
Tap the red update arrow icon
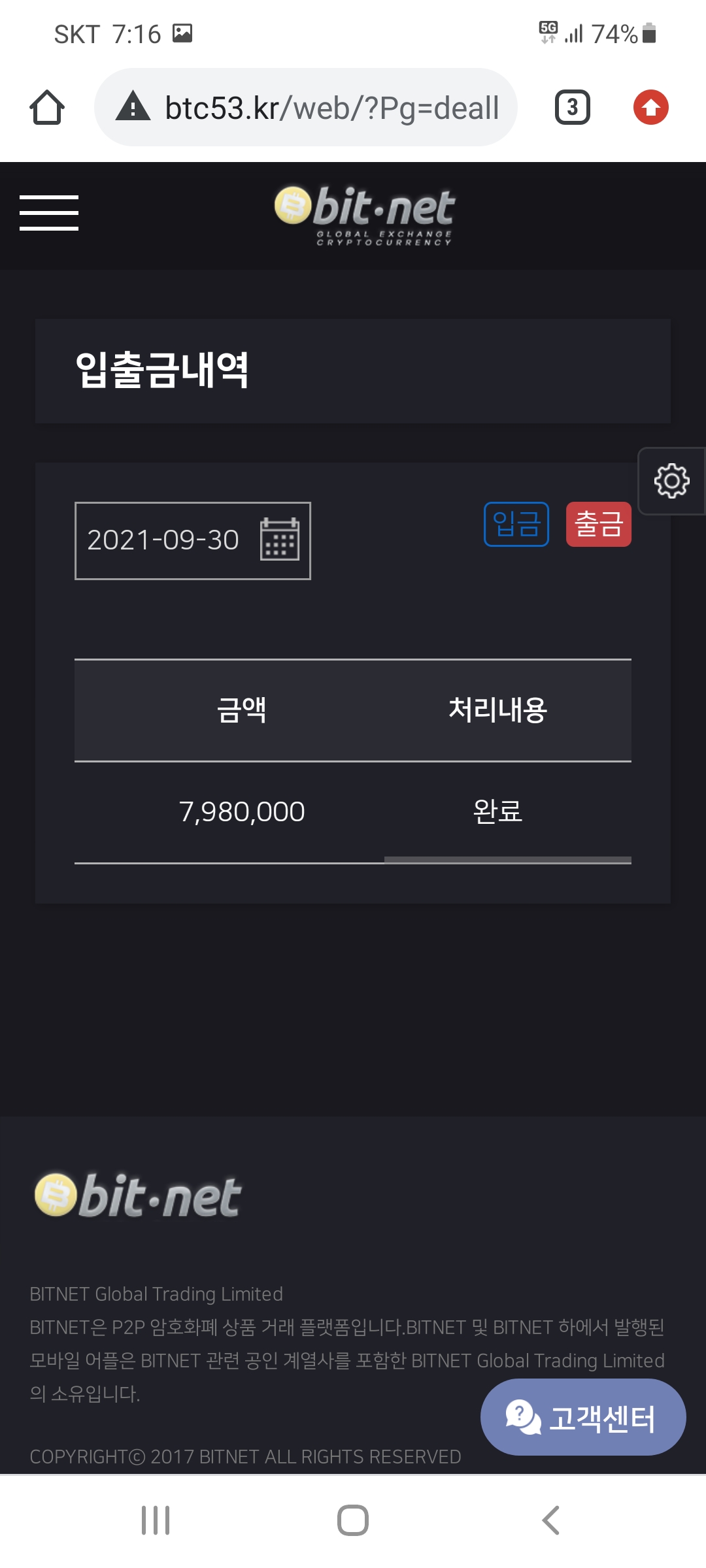pos(651,108)
